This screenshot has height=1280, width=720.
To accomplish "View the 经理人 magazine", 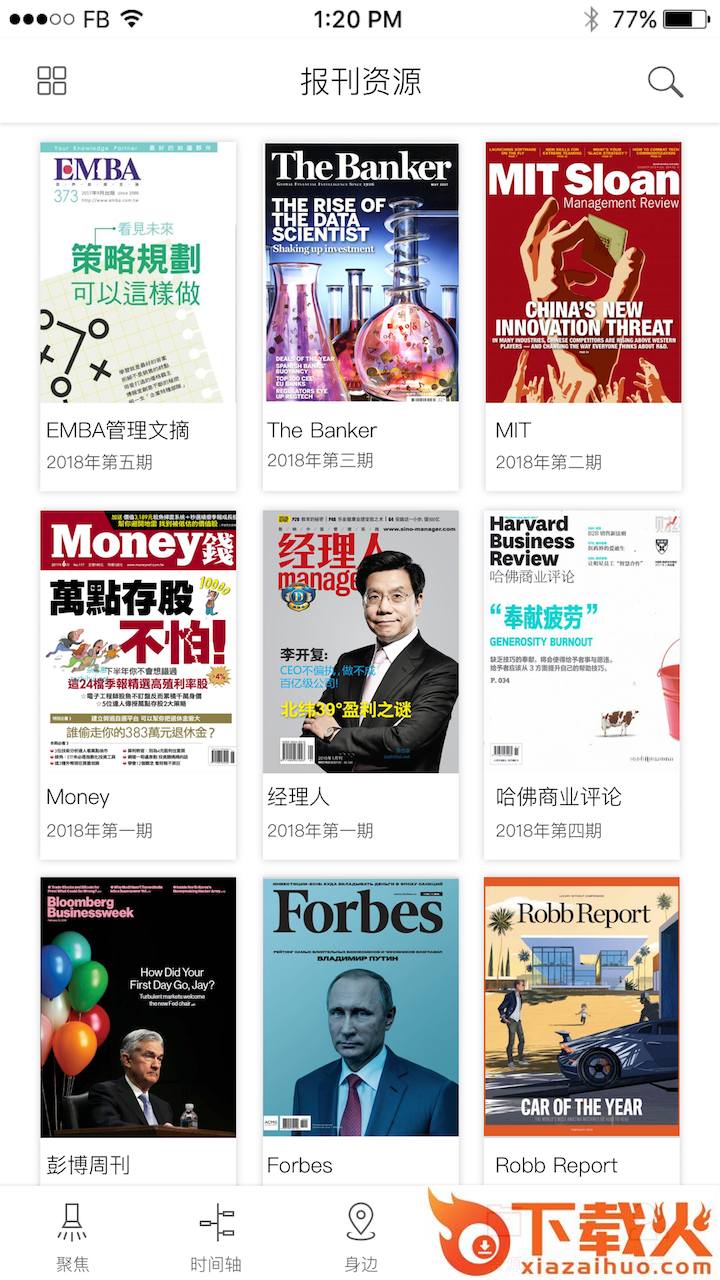I will (x=360, y=684).
